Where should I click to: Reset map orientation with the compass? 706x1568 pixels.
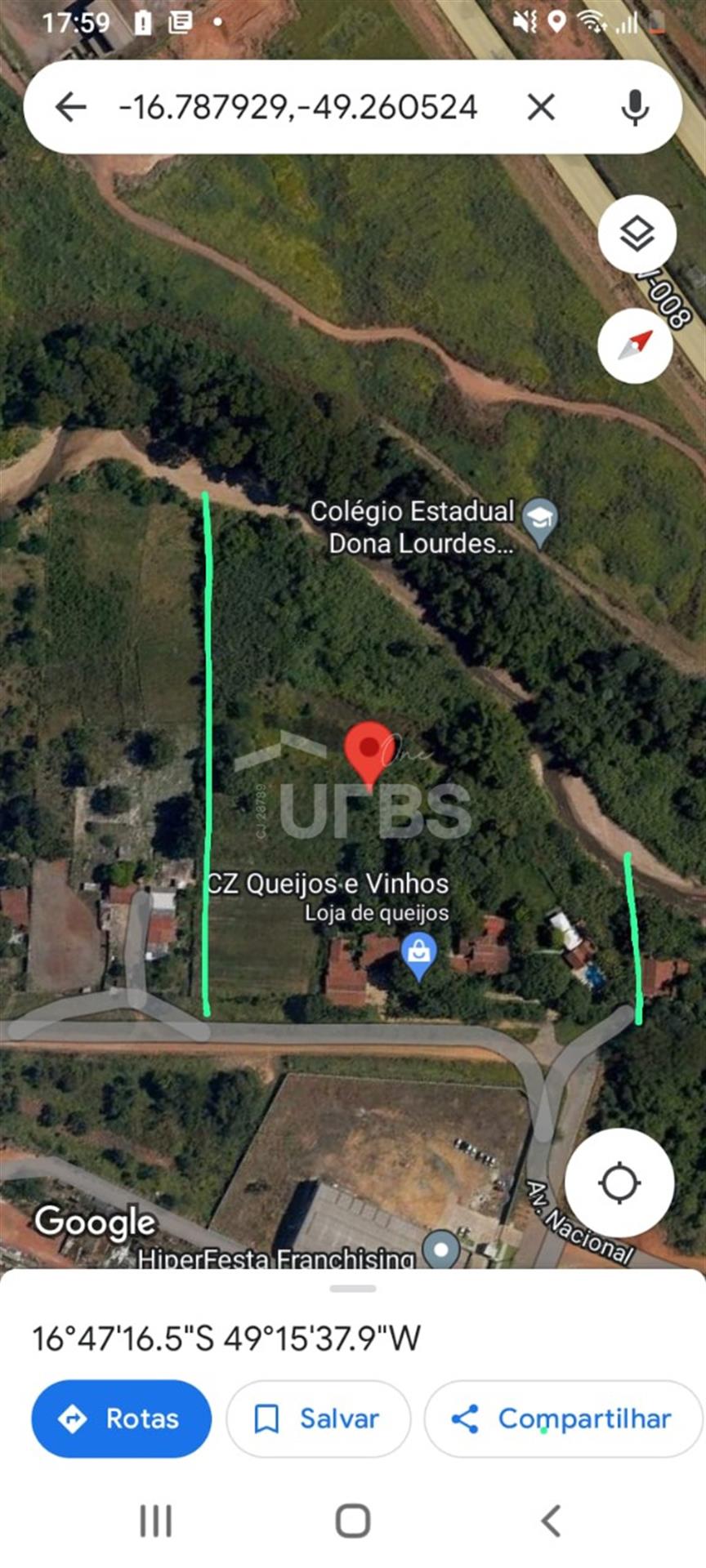tap(635, 345)
